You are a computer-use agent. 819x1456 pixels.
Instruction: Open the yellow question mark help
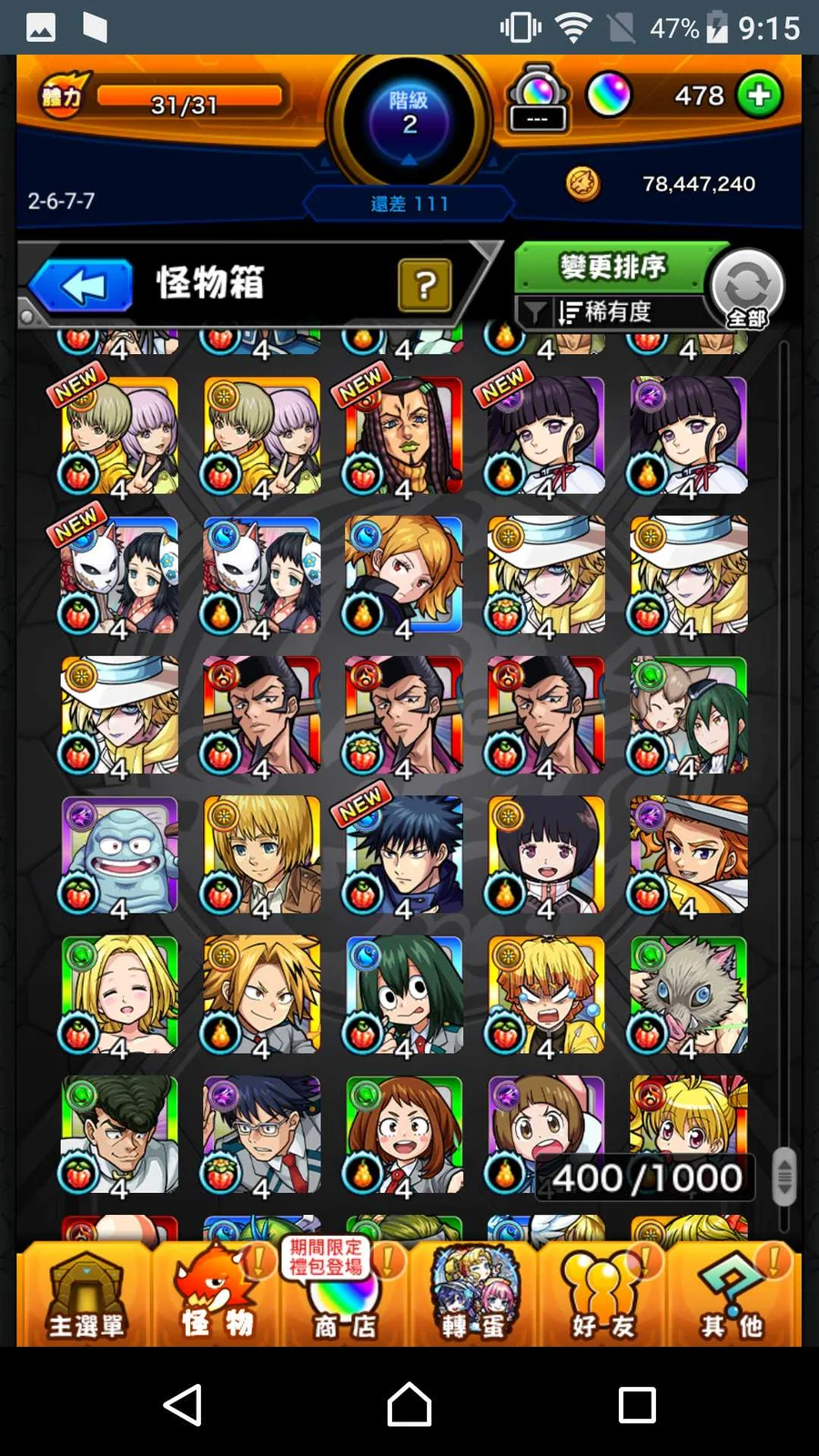click(x=424, y=286)
